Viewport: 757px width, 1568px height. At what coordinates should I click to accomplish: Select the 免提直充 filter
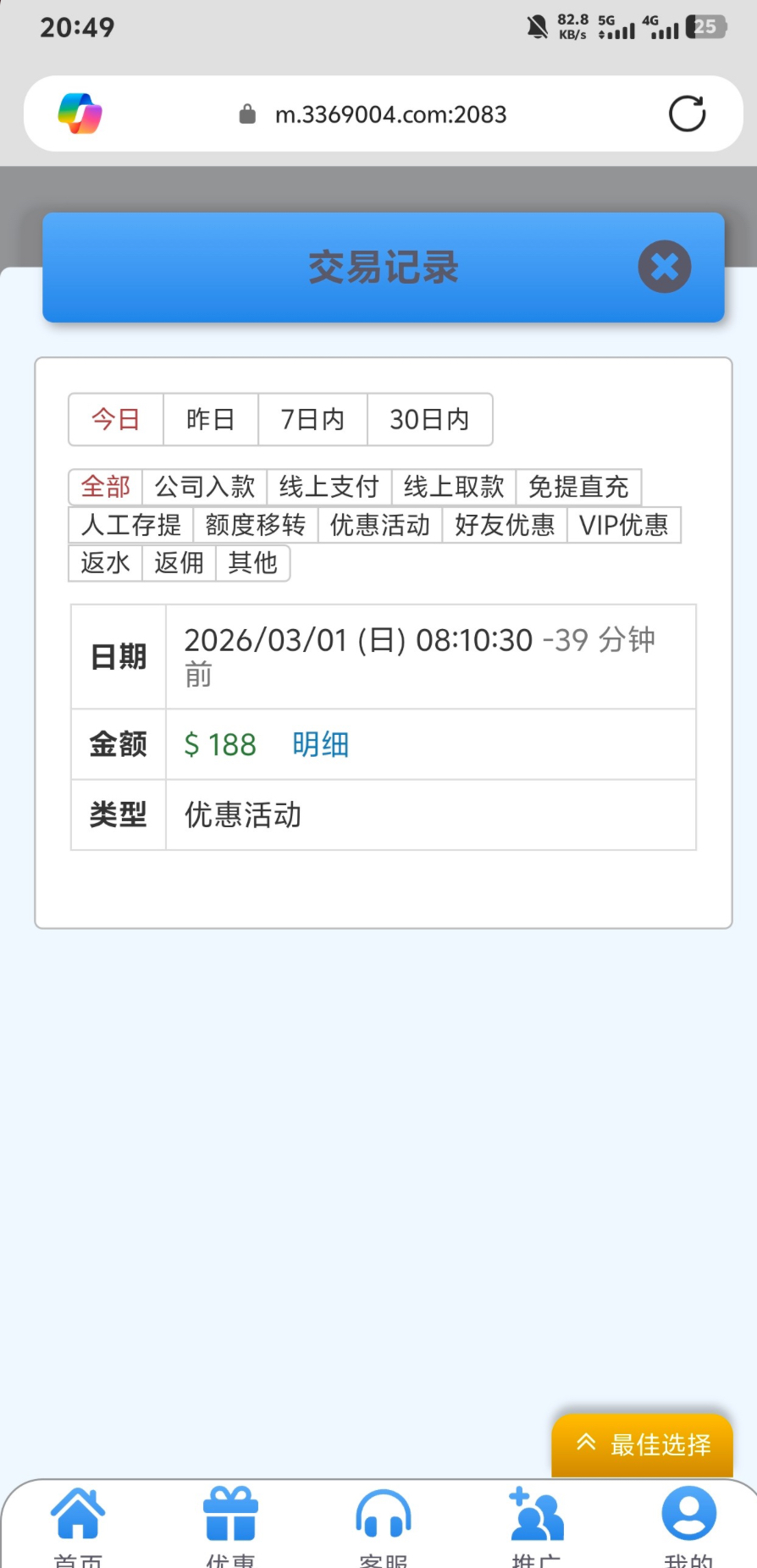(578, 487)
